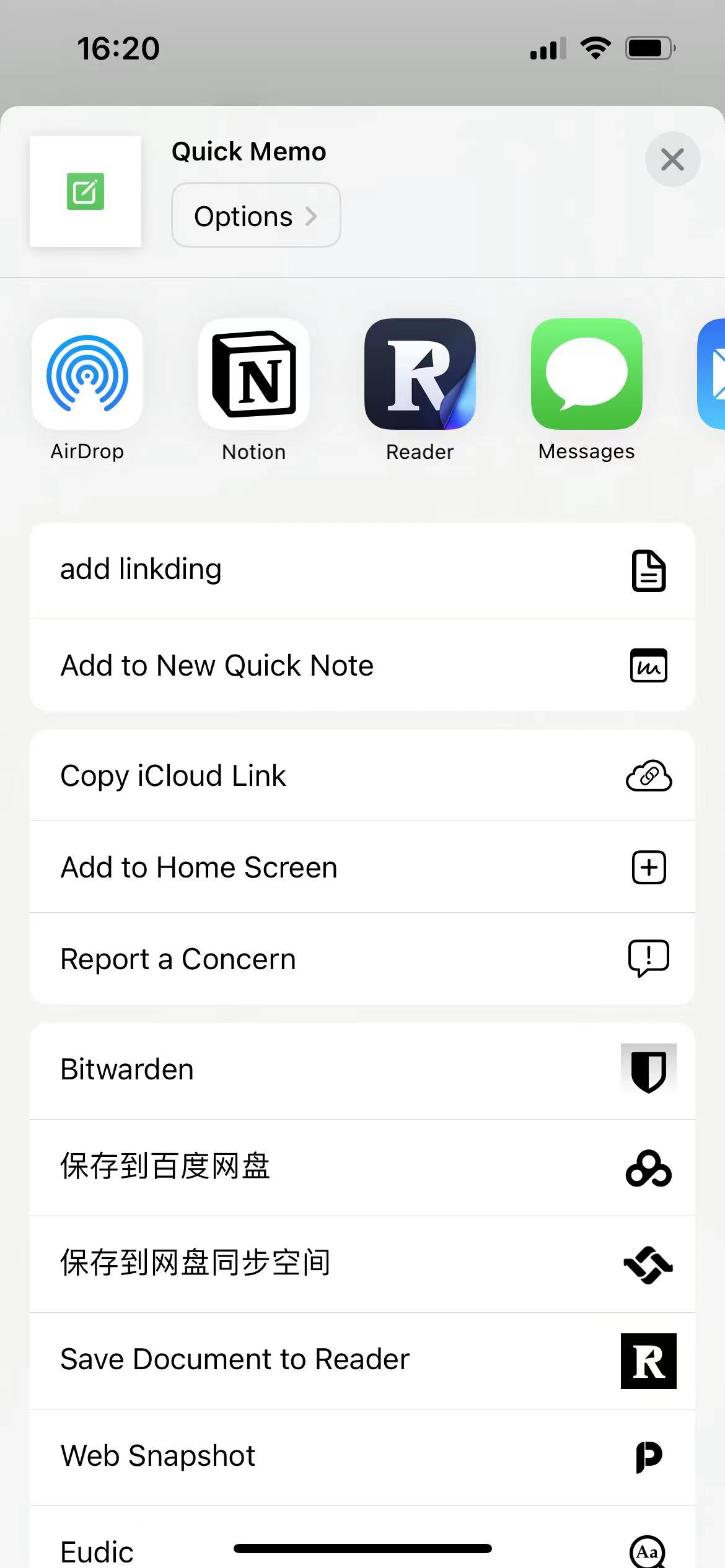This screenshot has width=725, height=1568.
Task: Select 保存到百度网盘
Action: pos(362,1167)
